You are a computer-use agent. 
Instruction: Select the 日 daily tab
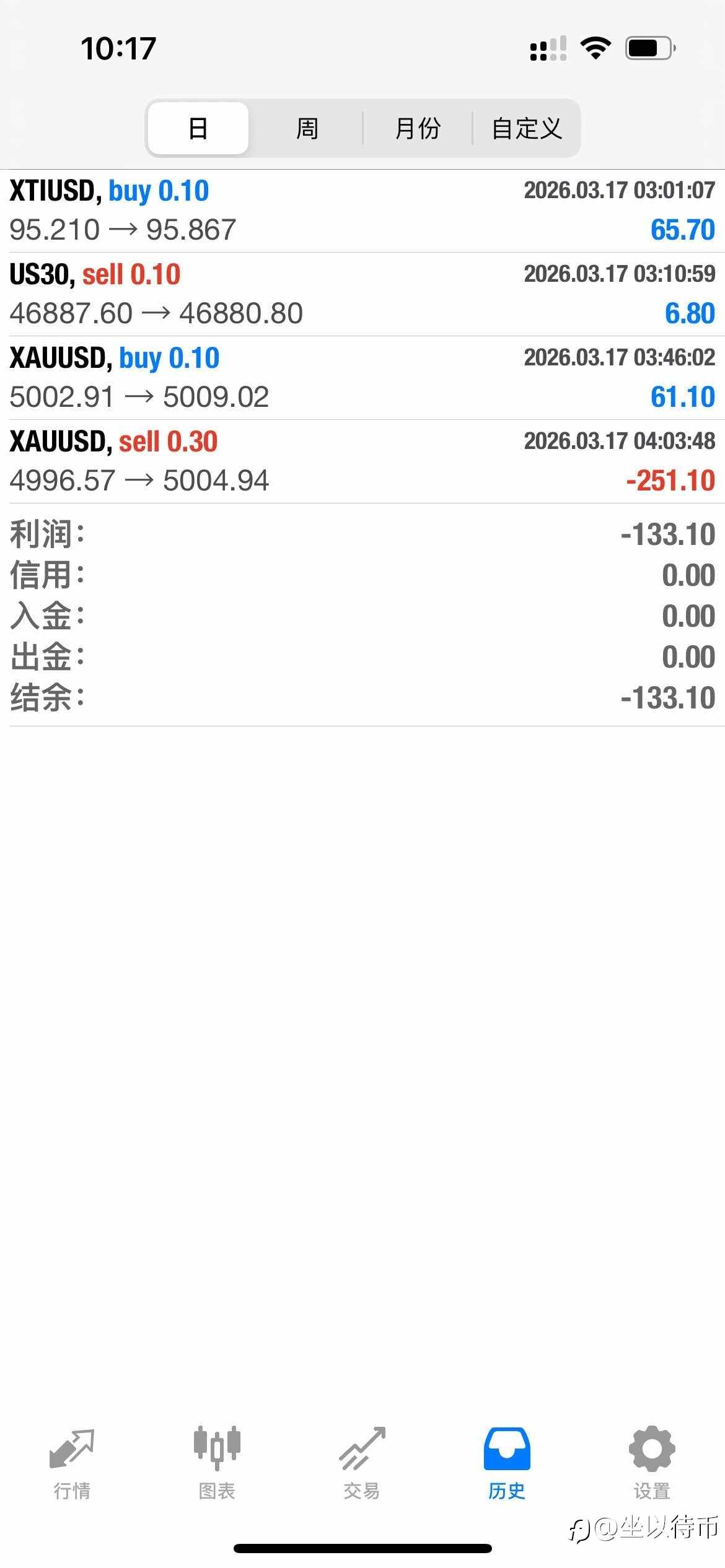[197, 128]
